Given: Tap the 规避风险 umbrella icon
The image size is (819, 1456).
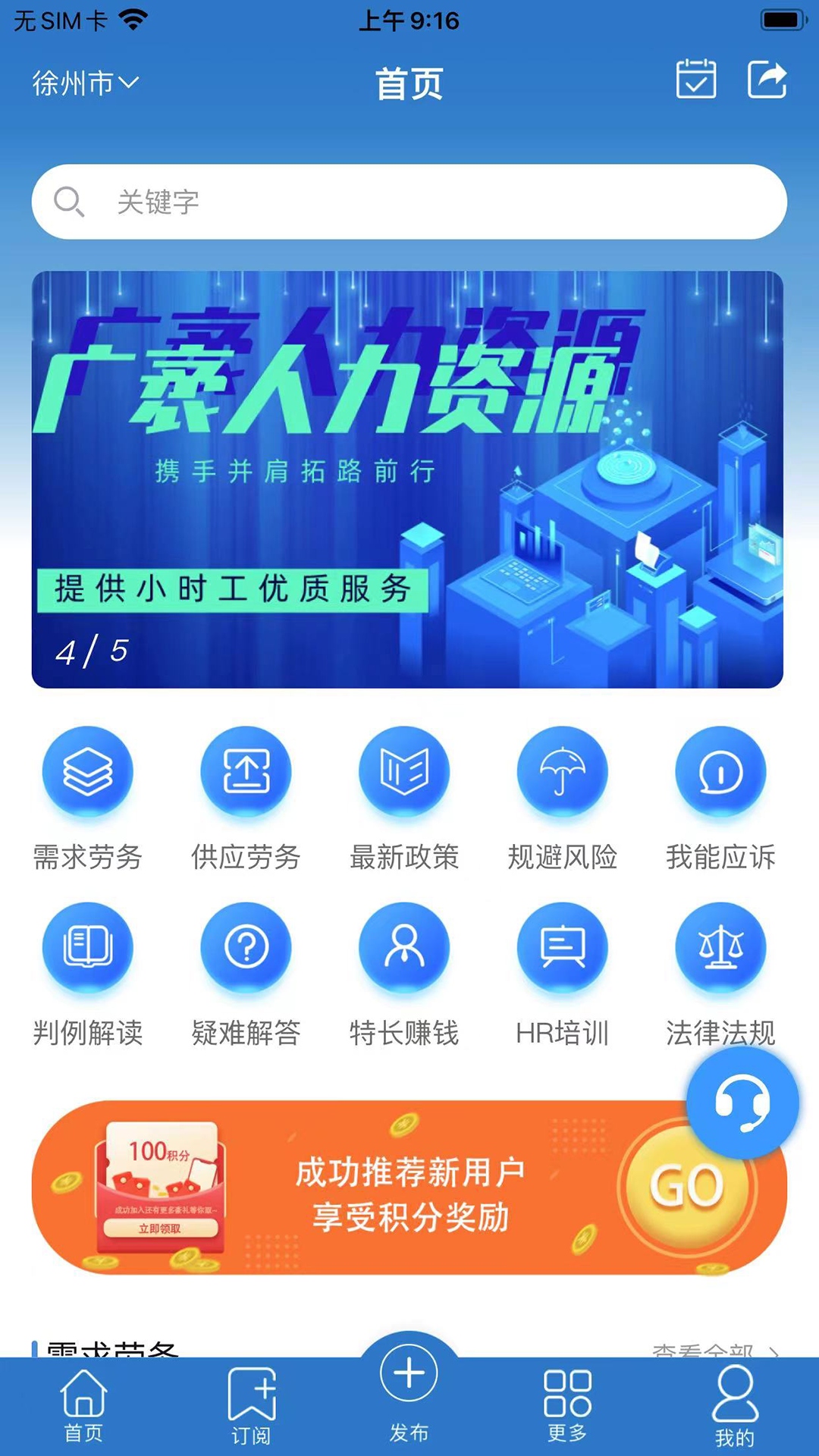Looking at the screenshot, I should [x=562, y=770].
